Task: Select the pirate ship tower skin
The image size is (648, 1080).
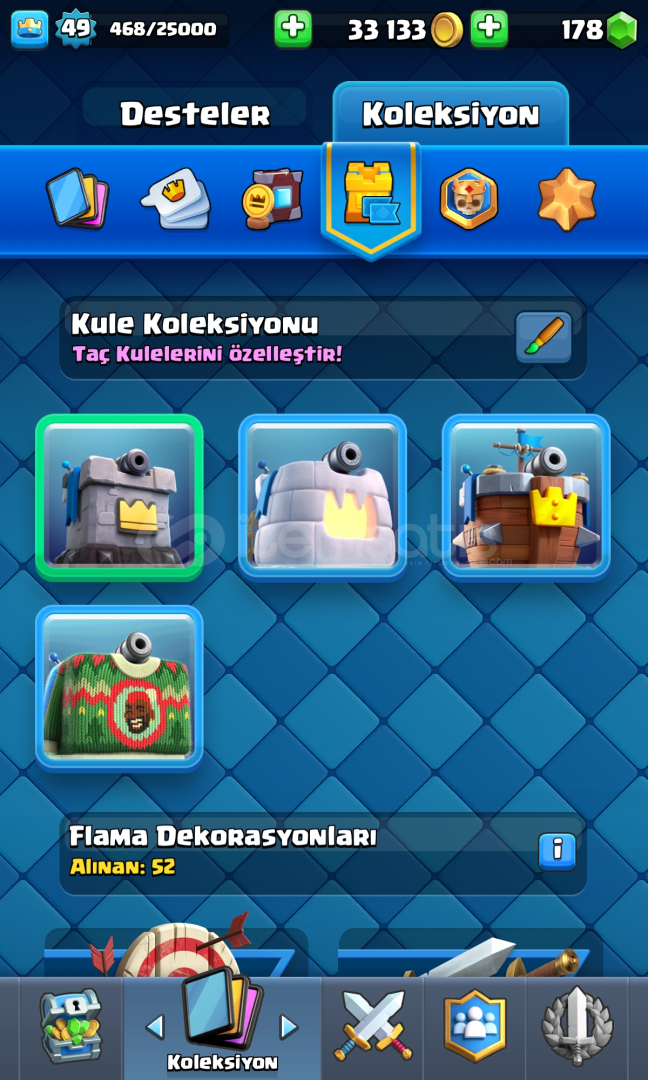Action: click(526, 497)
